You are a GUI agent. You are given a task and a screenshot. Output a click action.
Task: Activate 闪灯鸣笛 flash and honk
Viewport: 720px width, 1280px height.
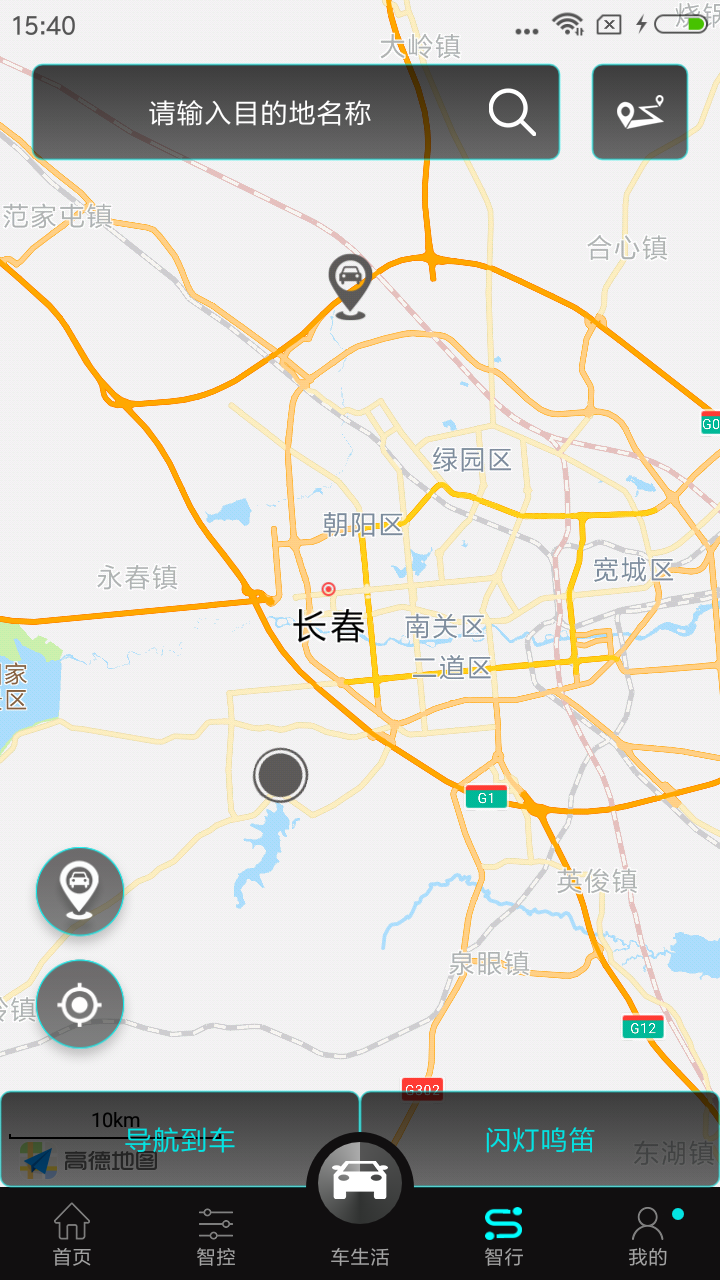click(540, 1139)
